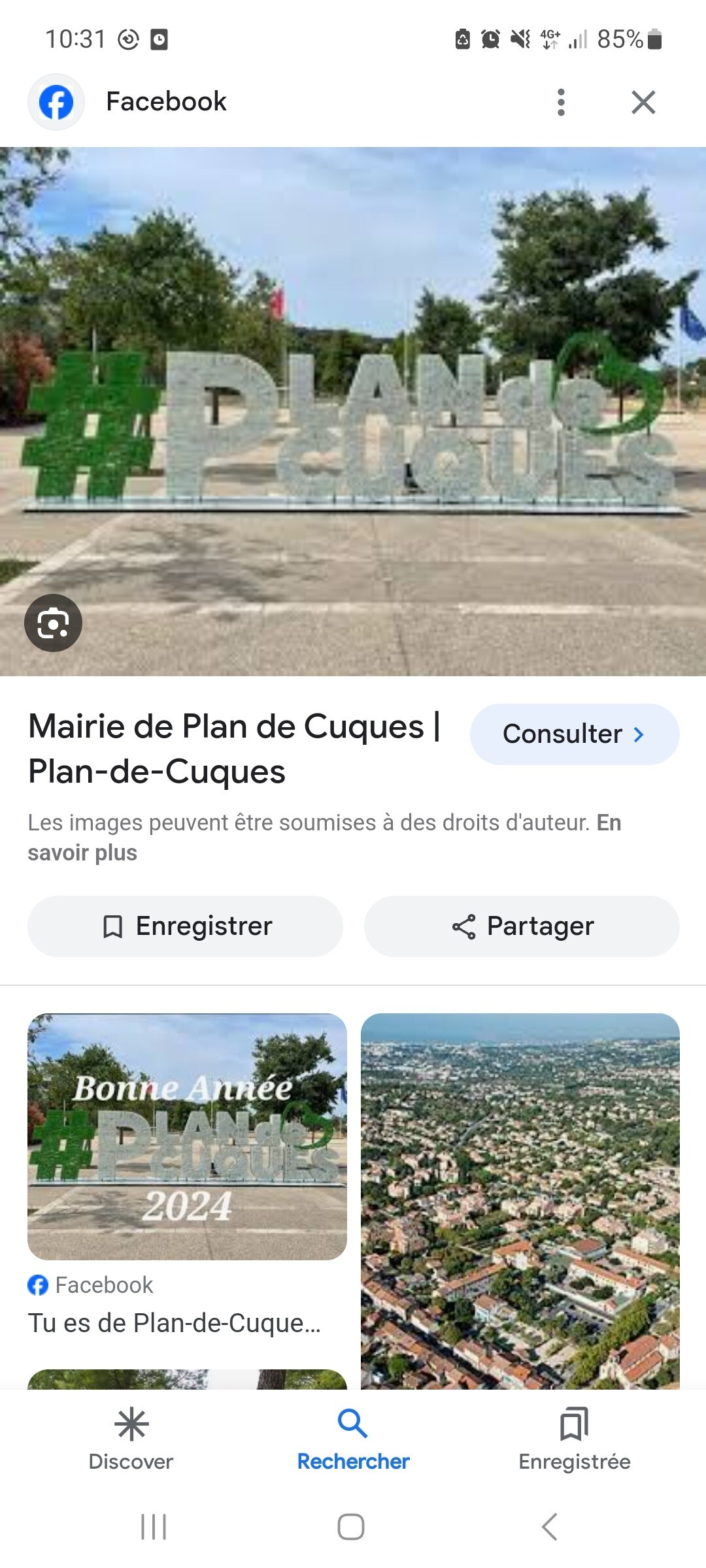
Task: Switch to the Discover tab
Action: pos(131,1439)
